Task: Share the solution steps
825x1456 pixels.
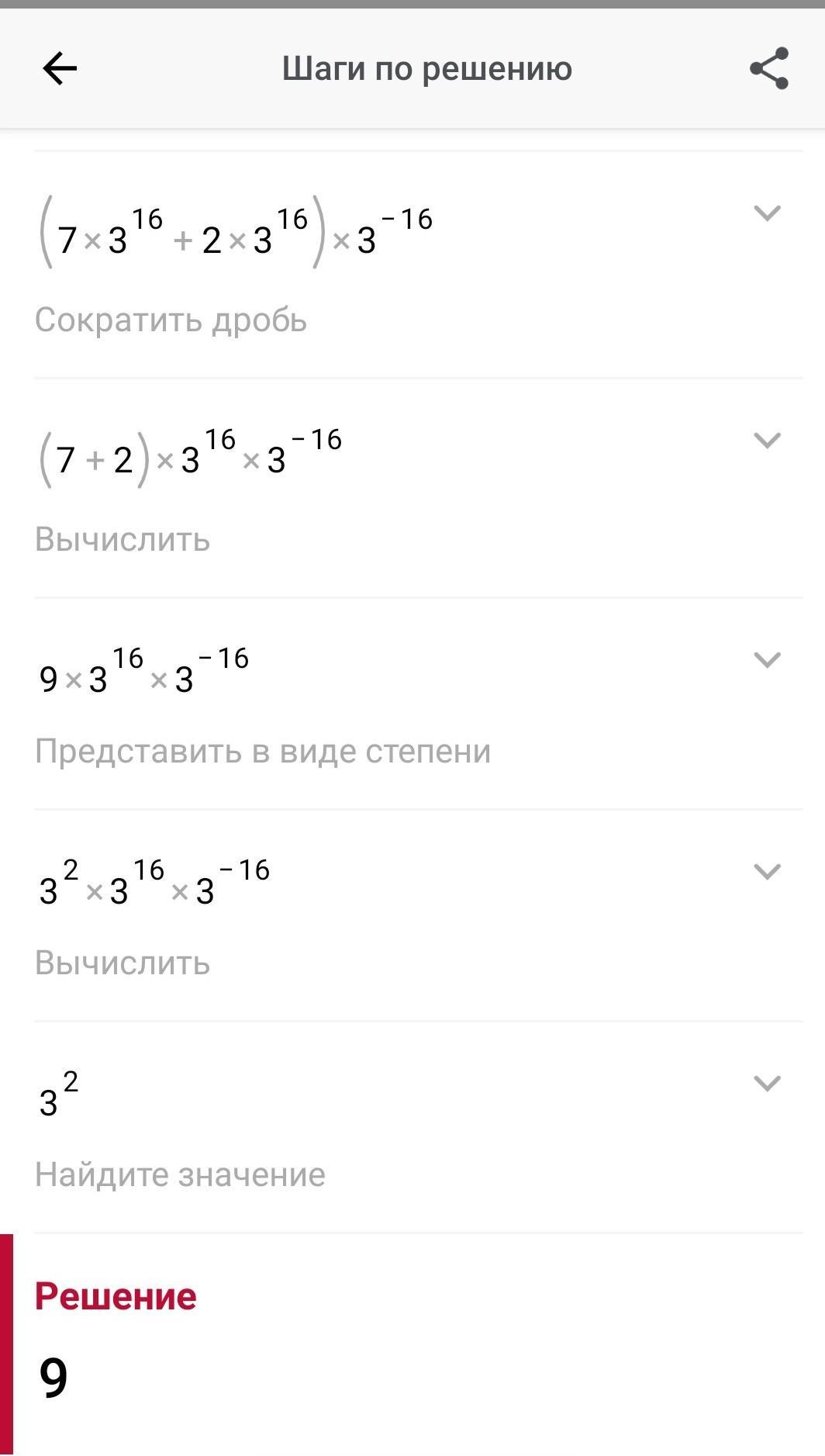Action: point(769,68)
